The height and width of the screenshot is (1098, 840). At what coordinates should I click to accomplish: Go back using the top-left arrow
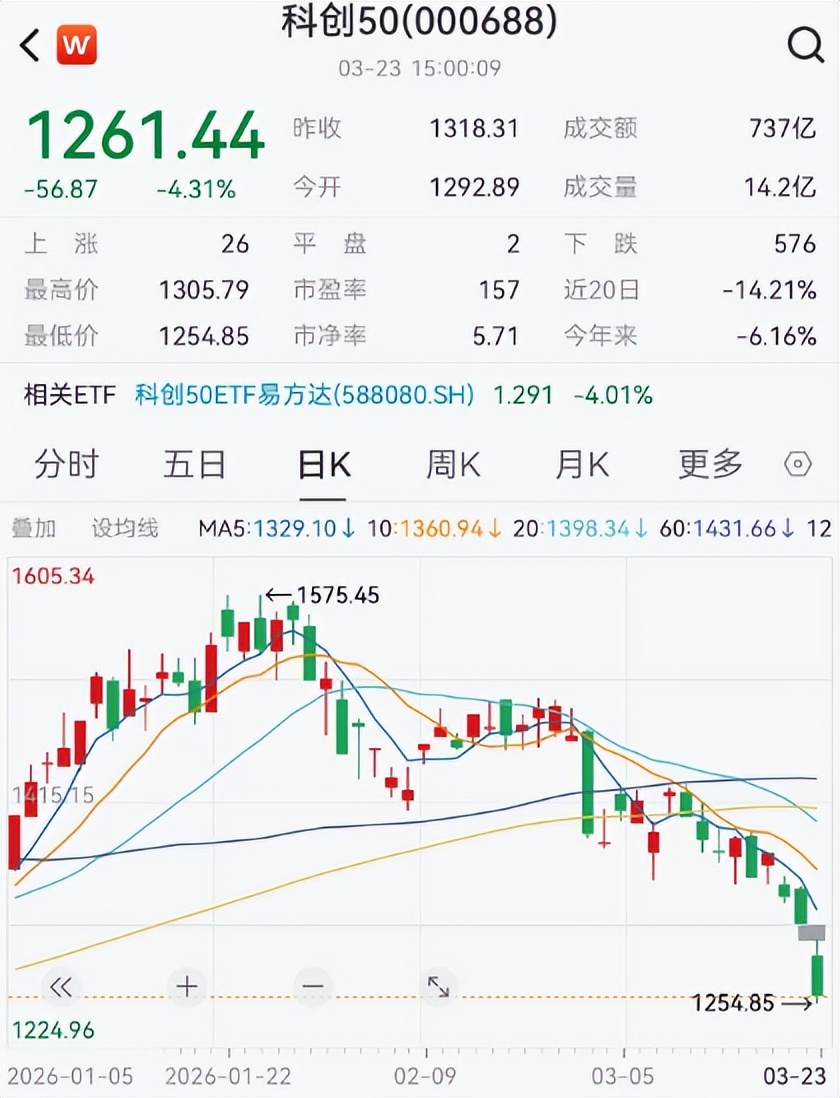30,45
